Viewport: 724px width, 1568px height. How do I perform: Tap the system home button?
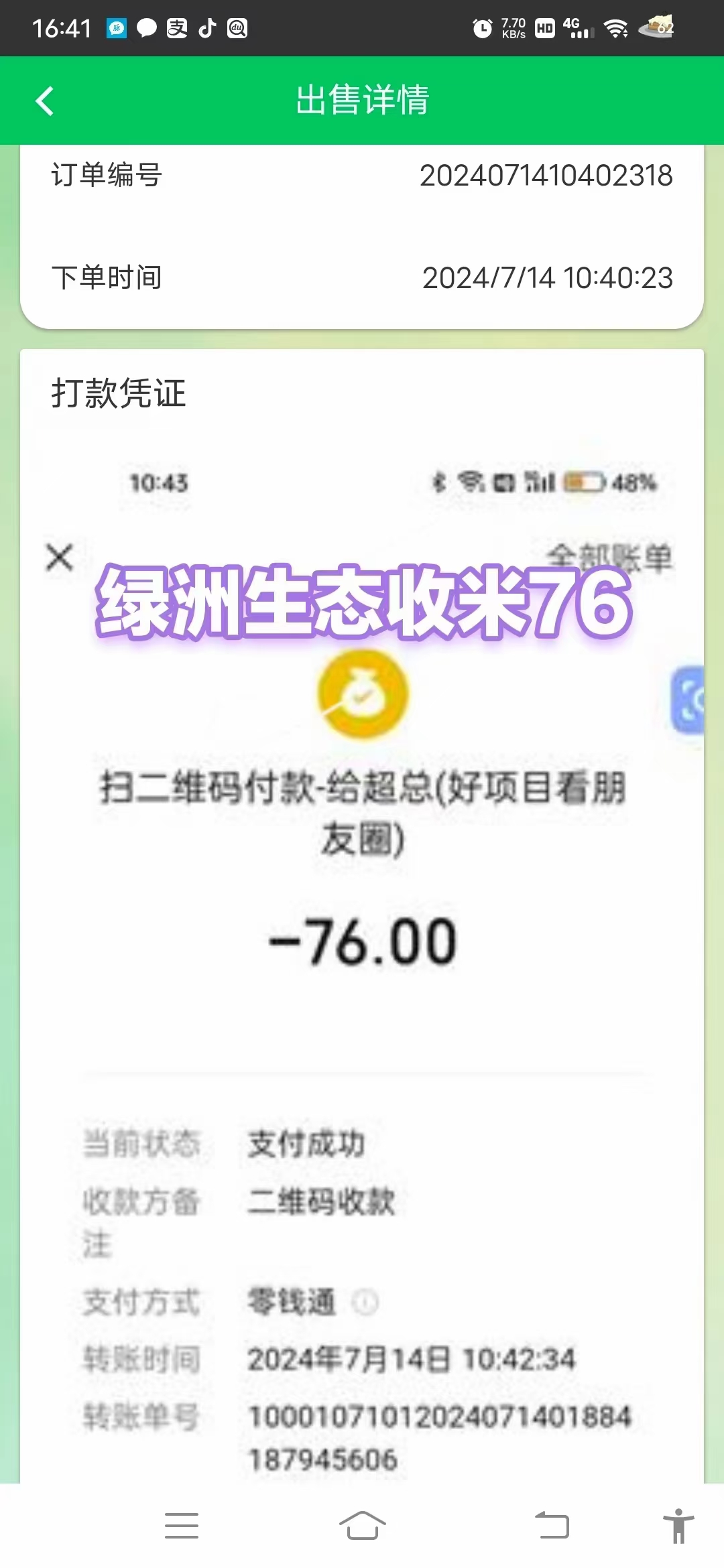362,1526
